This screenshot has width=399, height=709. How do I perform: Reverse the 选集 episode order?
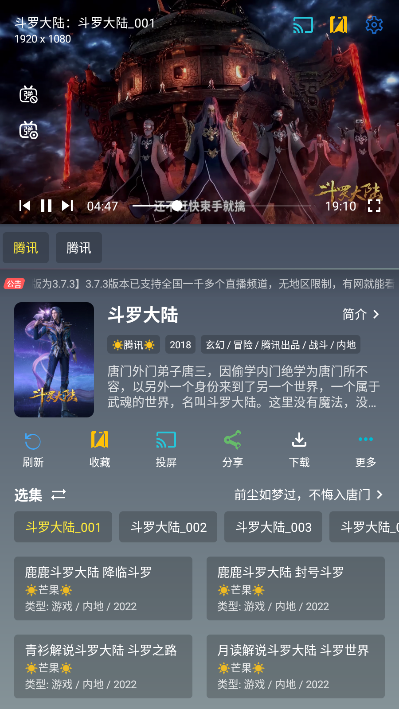[x=58, y=495]
